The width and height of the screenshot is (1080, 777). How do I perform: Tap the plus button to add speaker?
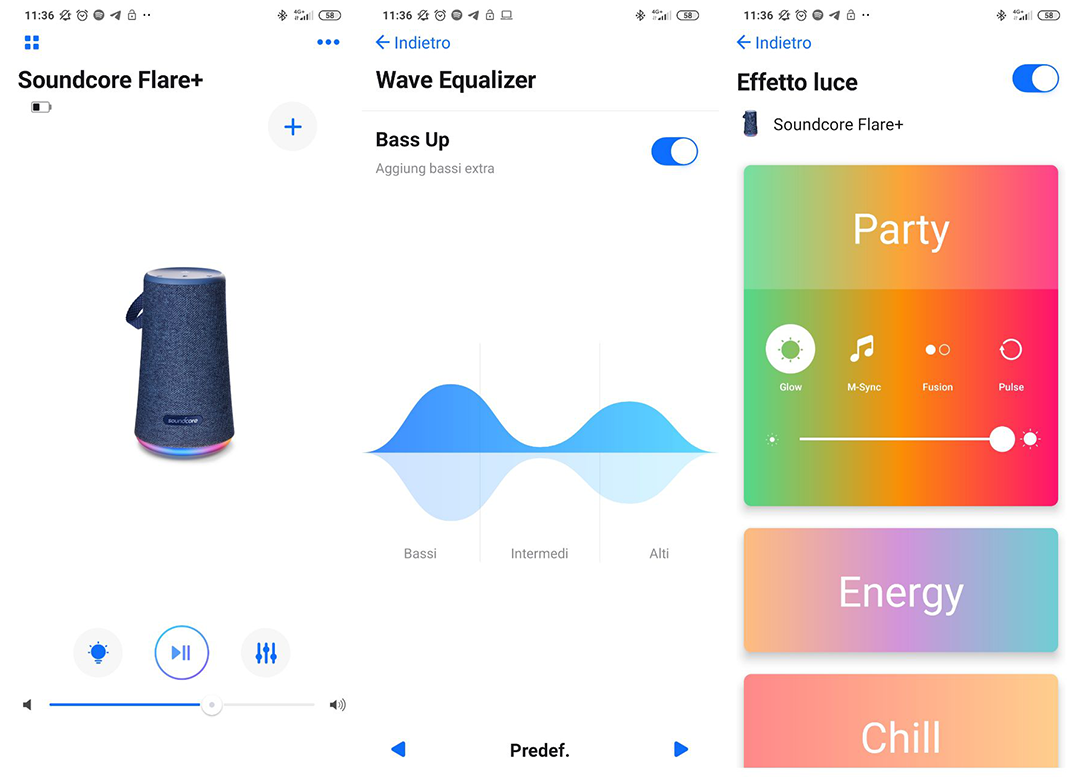pyautogui.click(x=292, y=127)
